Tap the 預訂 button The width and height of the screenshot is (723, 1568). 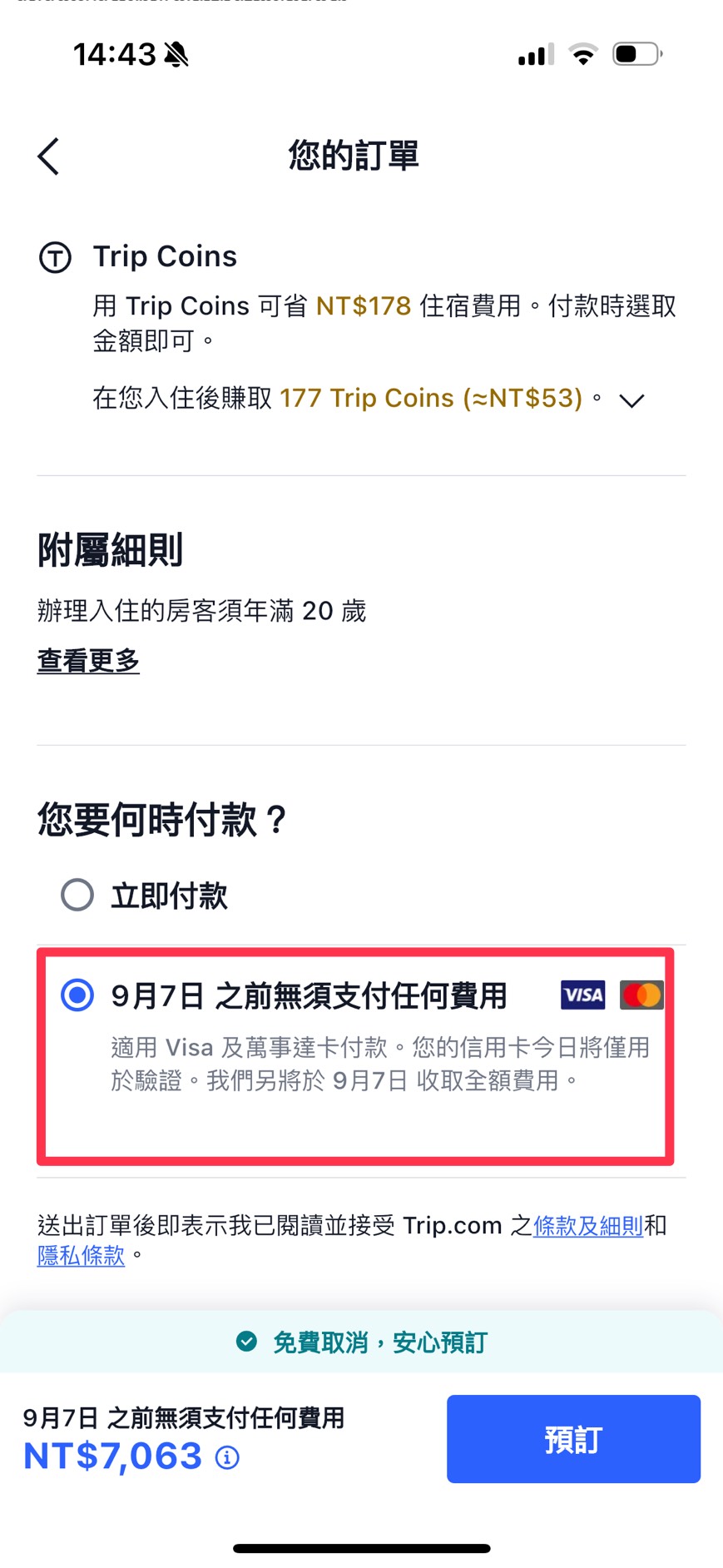click(x=573, y=1439)
